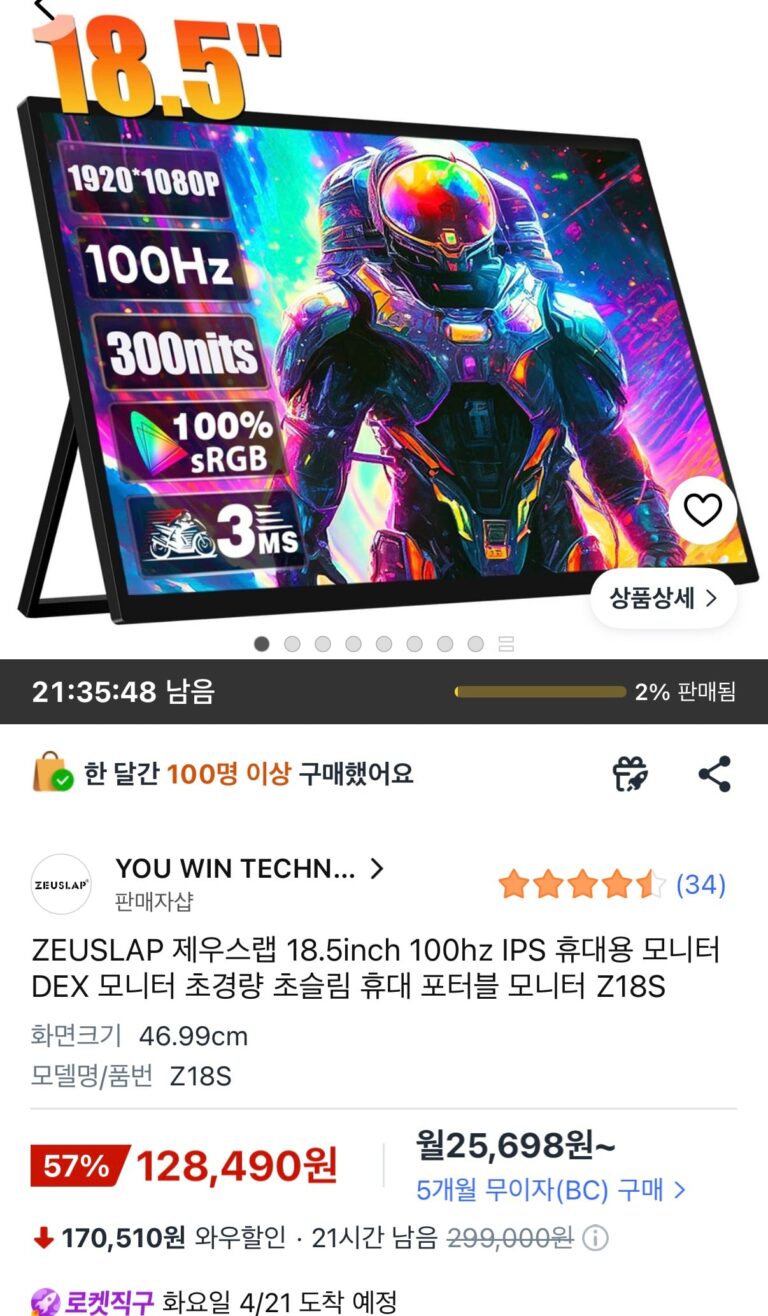Open the info icon beside 299,000원
The width and height of the screenshot is (768, 1316).
pyautogui.click(x=595, y=1238)
